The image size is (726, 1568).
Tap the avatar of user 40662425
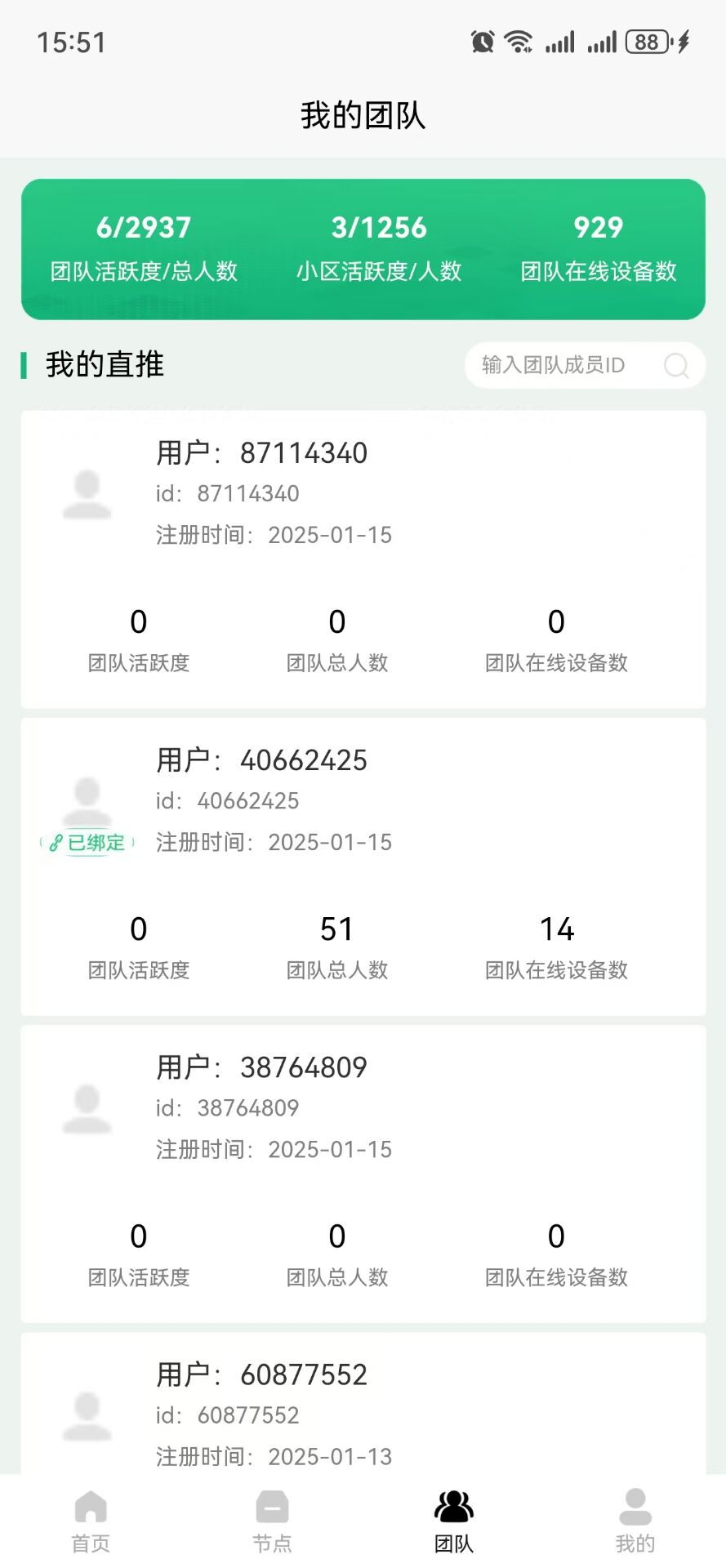coord(87,796)
